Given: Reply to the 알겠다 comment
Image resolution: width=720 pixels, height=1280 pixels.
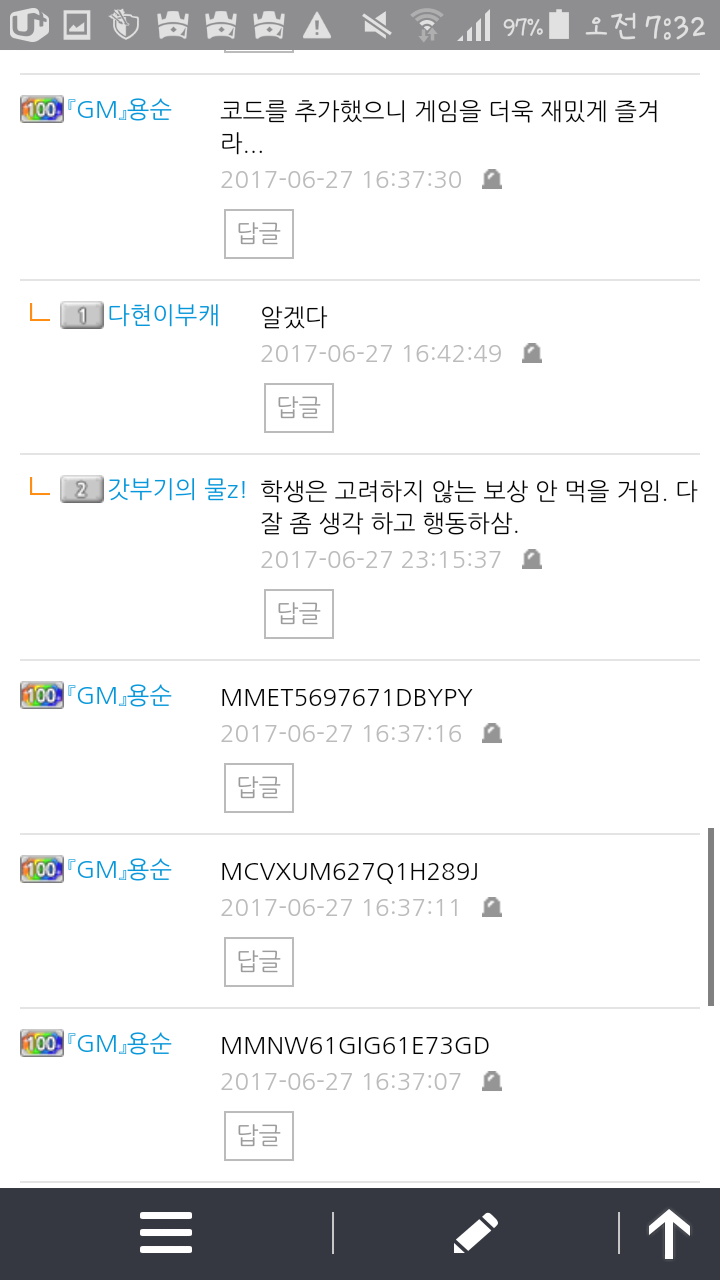Looking at the screenshot, I should (298, 407).
